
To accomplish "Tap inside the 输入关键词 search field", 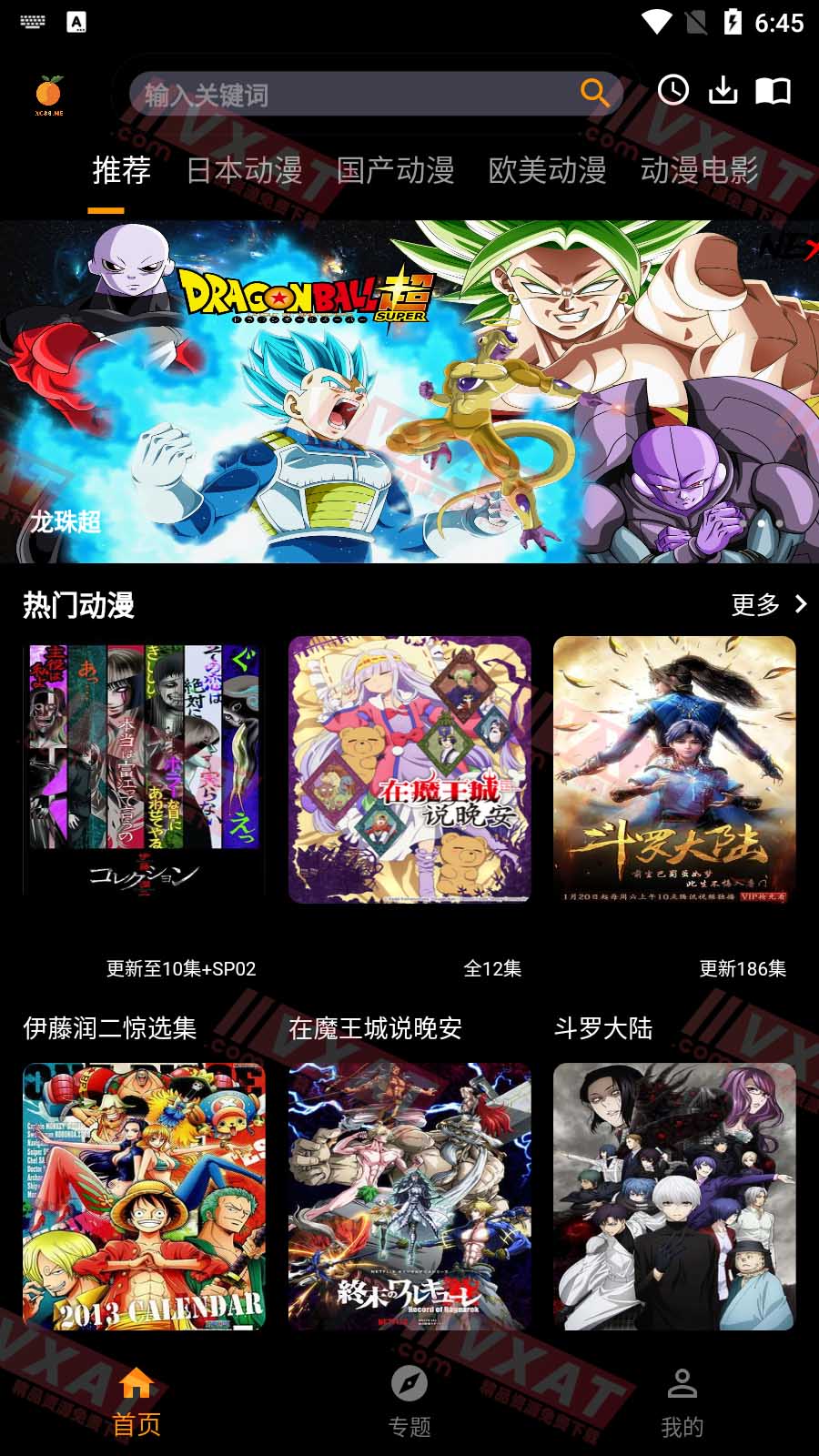I will [346, 92].
